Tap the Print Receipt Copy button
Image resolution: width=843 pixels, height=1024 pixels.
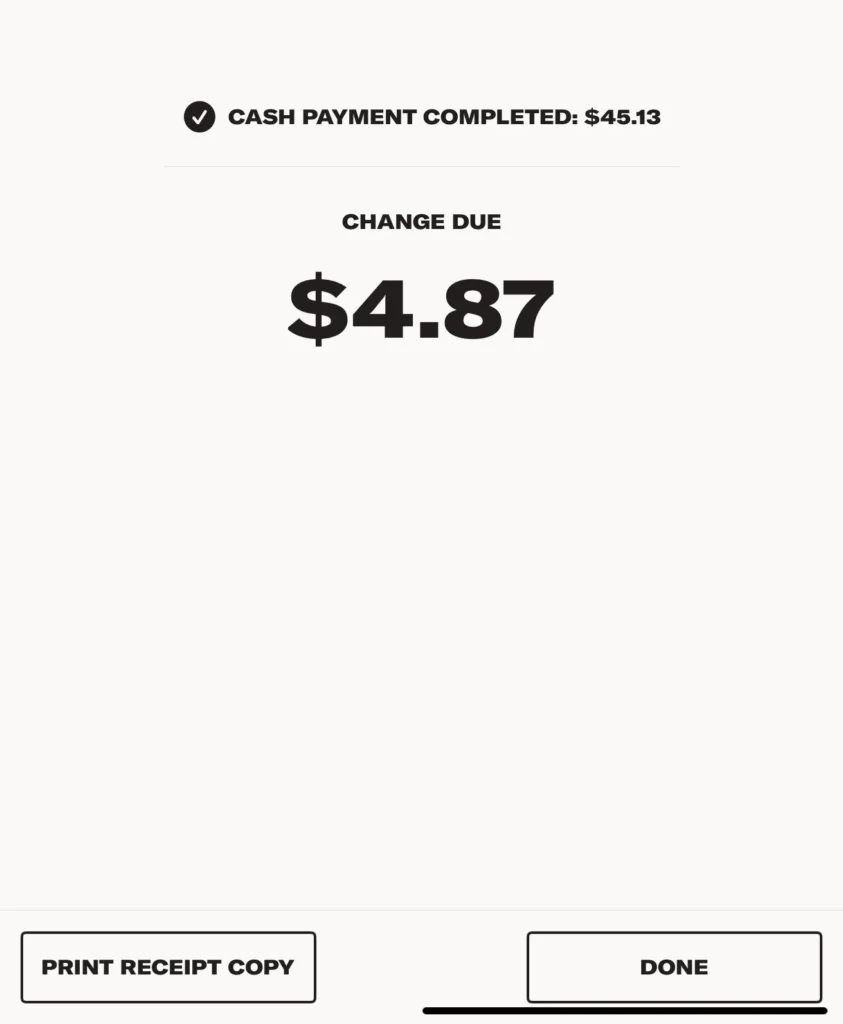(168, 967)
